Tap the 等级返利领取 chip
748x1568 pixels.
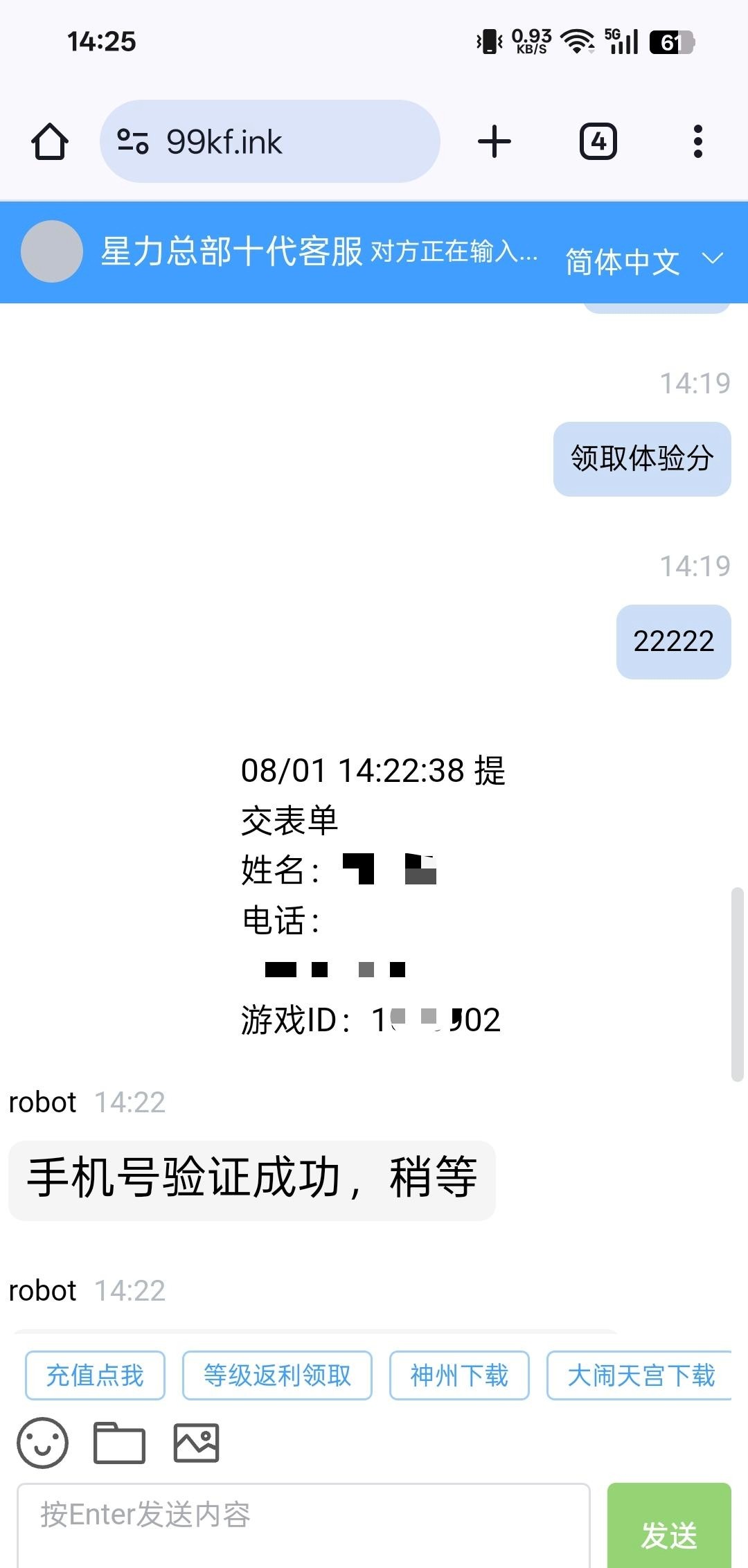(x=277, y=1375)
